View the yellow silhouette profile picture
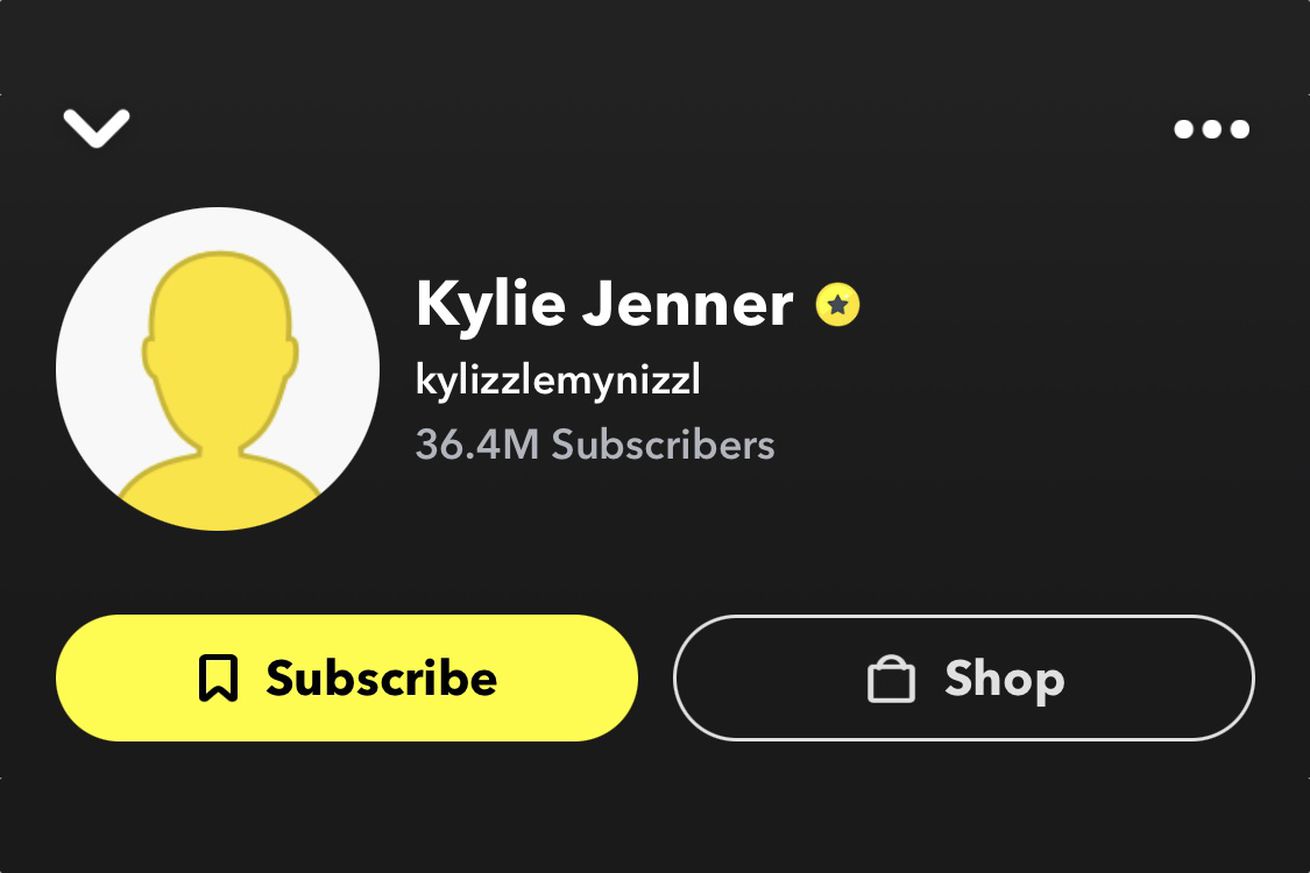 [218, 368]
